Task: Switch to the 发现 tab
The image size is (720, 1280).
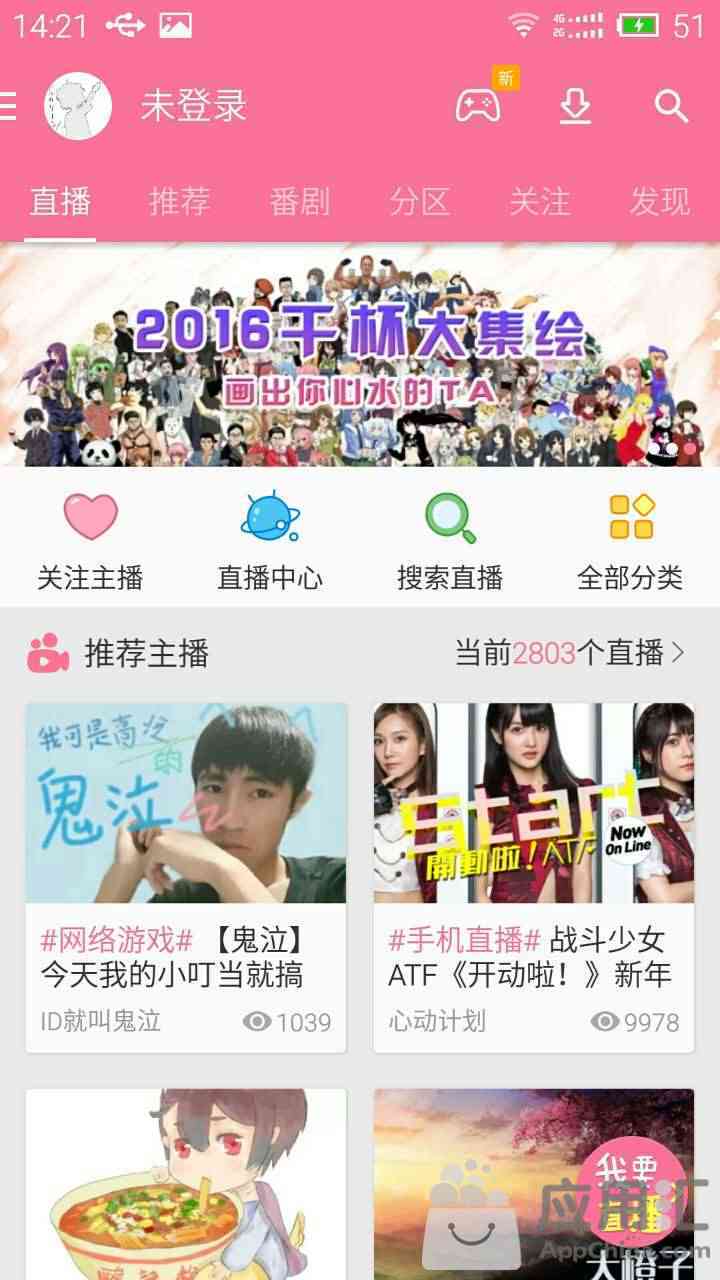Action: pyautogui.click(x=660, y=202)
